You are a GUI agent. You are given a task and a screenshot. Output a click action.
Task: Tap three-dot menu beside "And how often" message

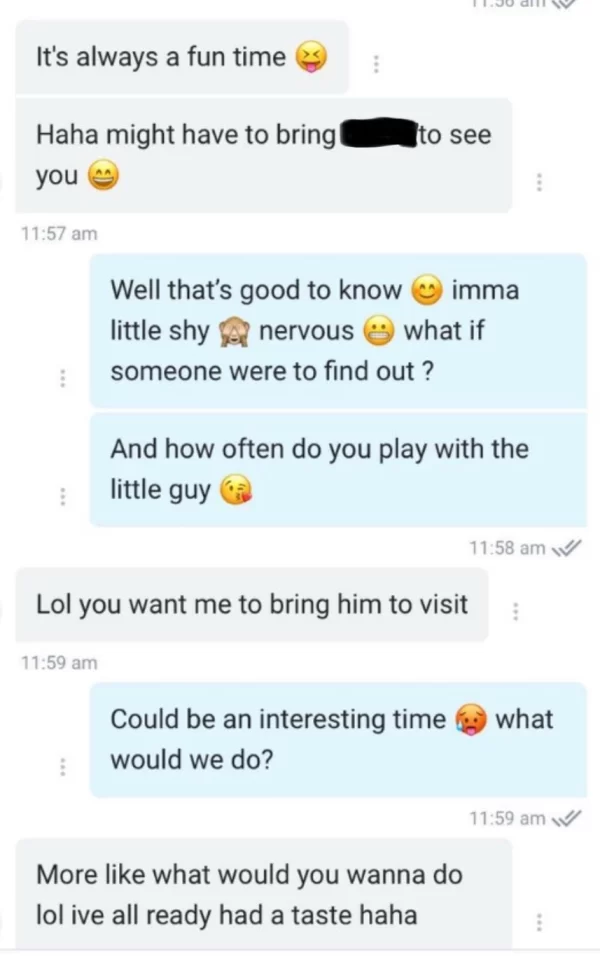[64, 497]
